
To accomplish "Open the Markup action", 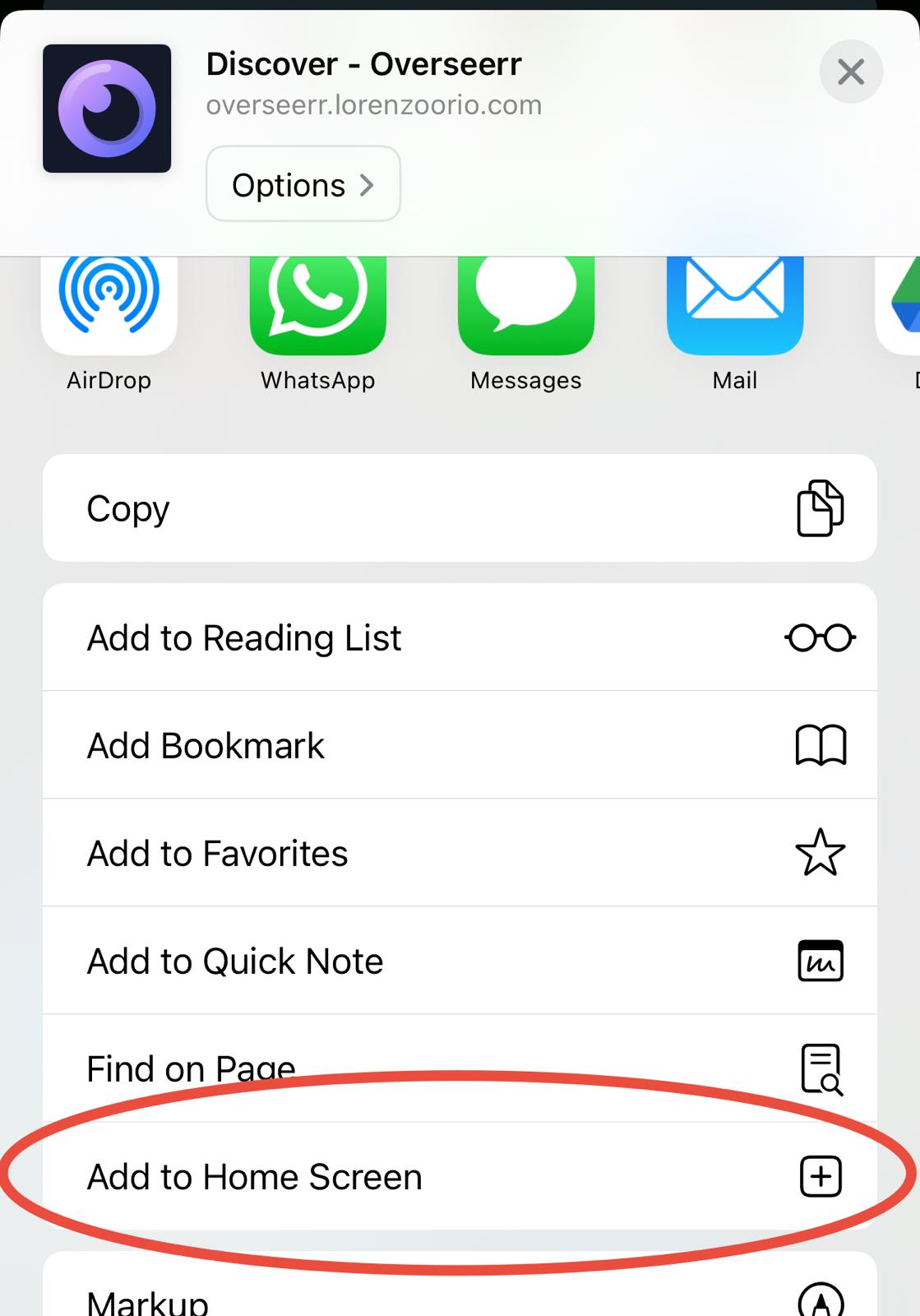I will (460, 1295).
